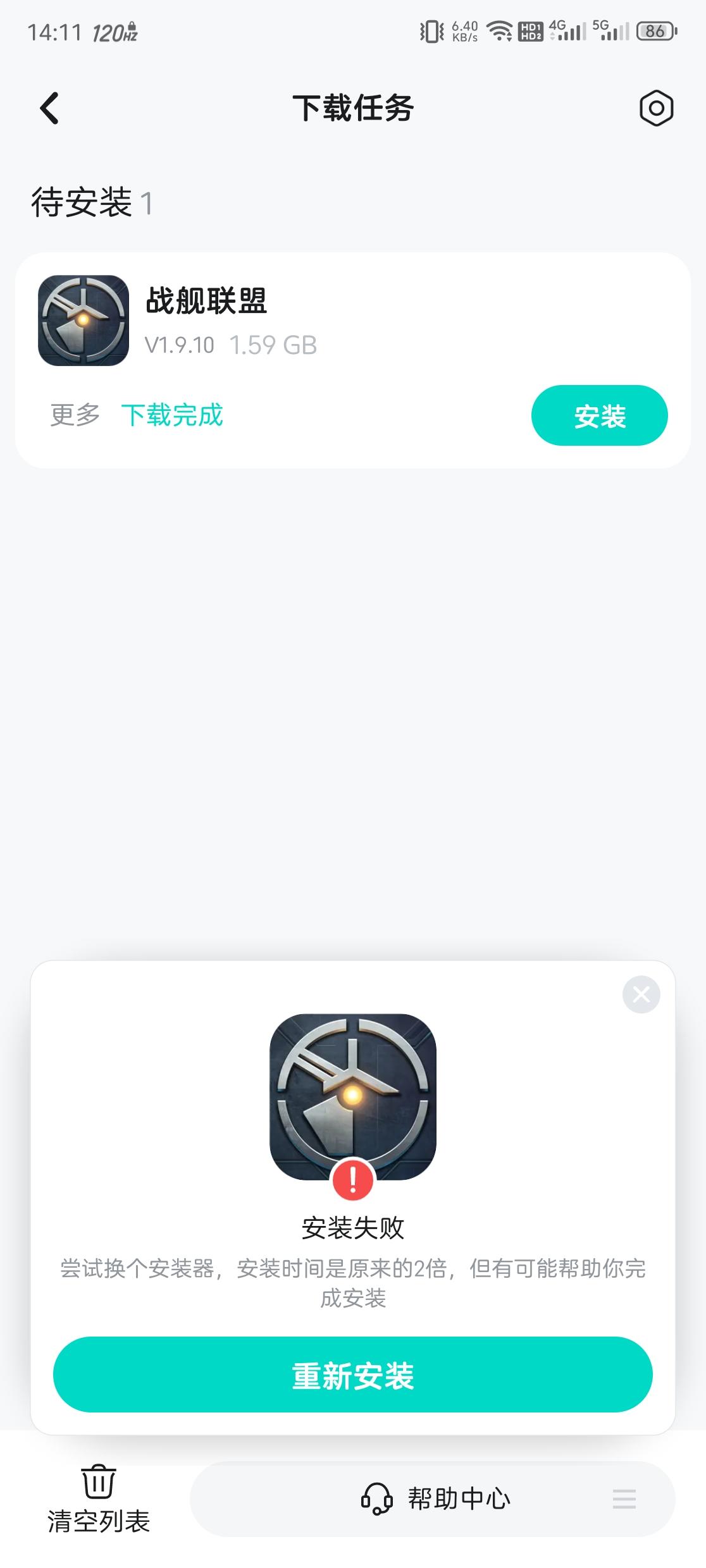The height and width of the screenshot is (1568, 706).
Task: Tap the back arrow to leave 下载任务
Action: pos(48,107)
